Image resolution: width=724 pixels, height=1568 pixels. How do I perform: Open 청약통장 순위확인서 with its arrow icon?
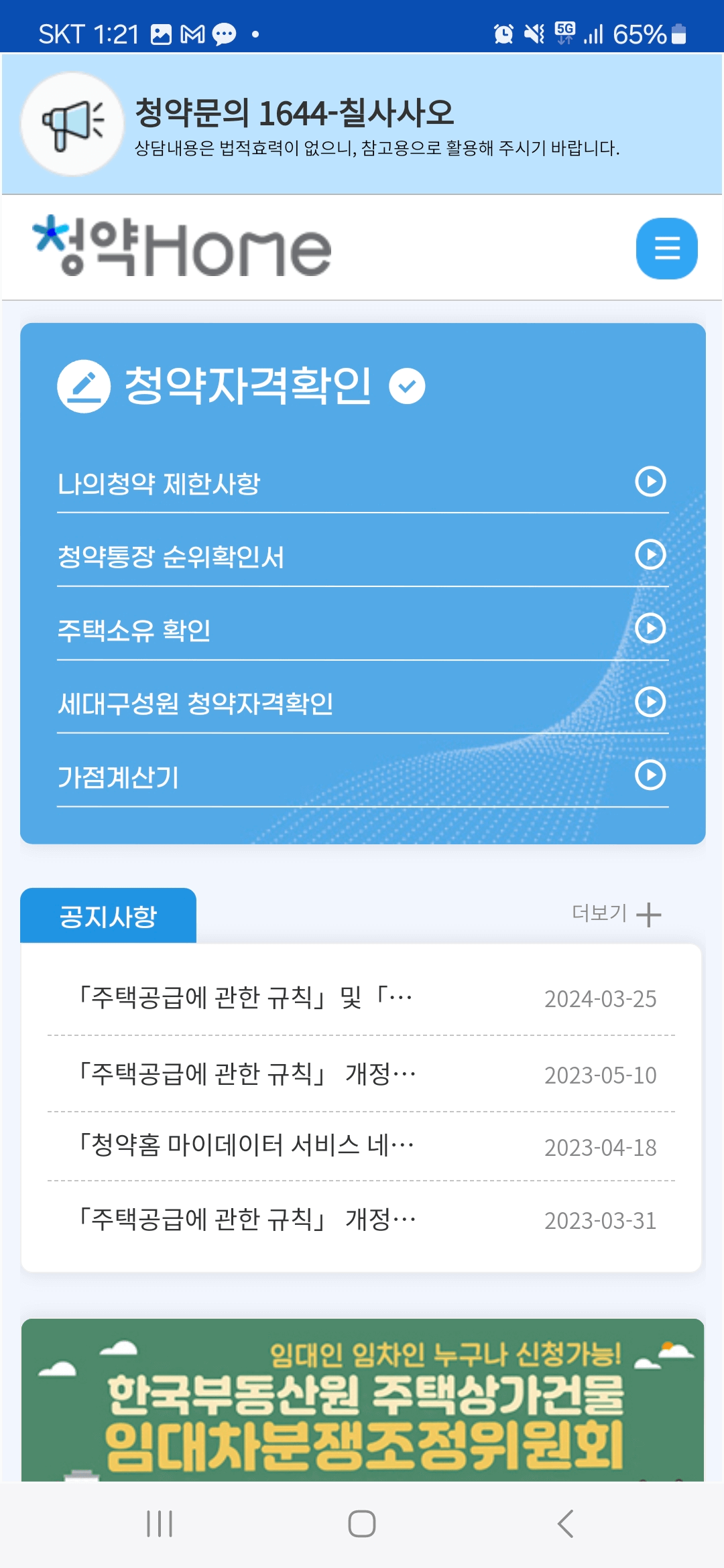[649, 554]
